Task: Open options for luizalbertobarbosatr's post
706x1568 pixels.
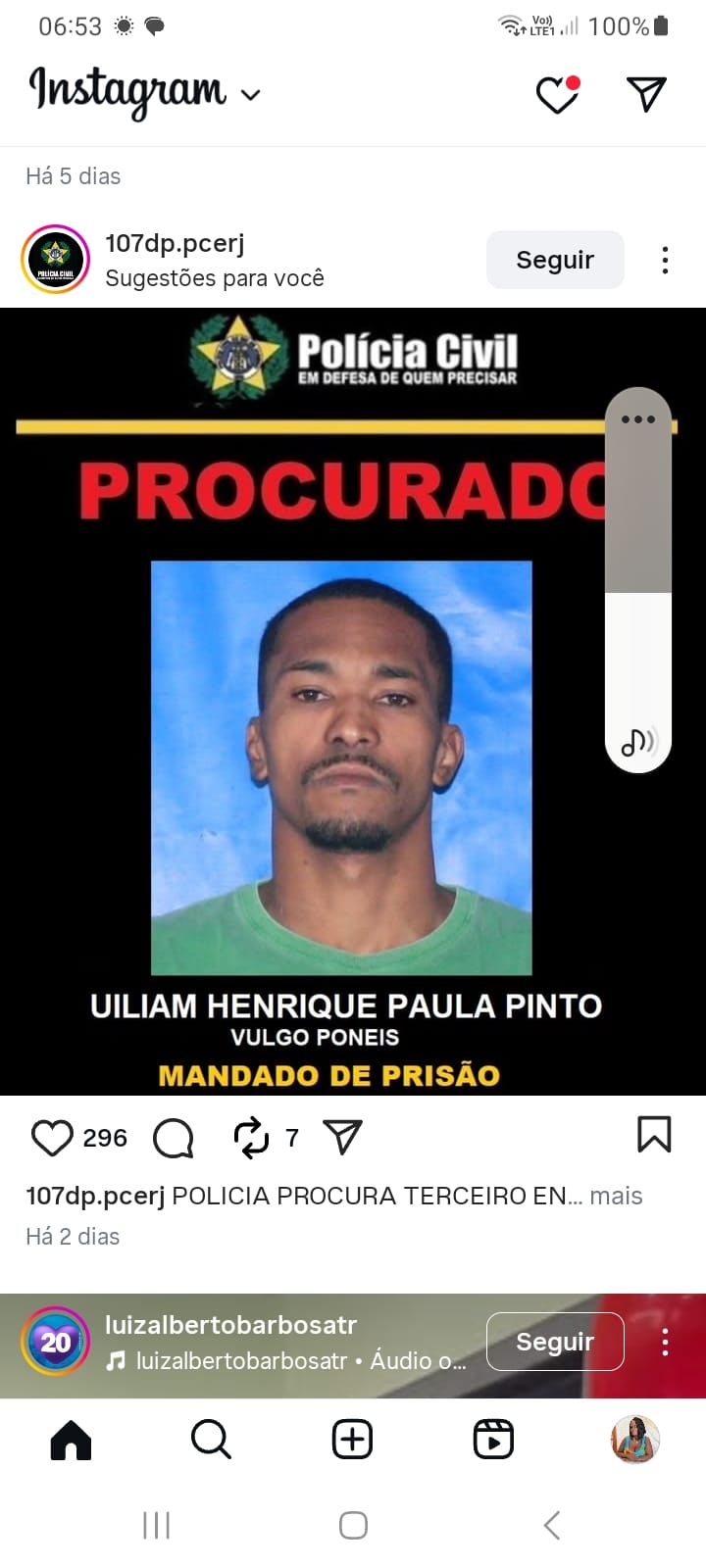Action: [x=665, y=1342]
